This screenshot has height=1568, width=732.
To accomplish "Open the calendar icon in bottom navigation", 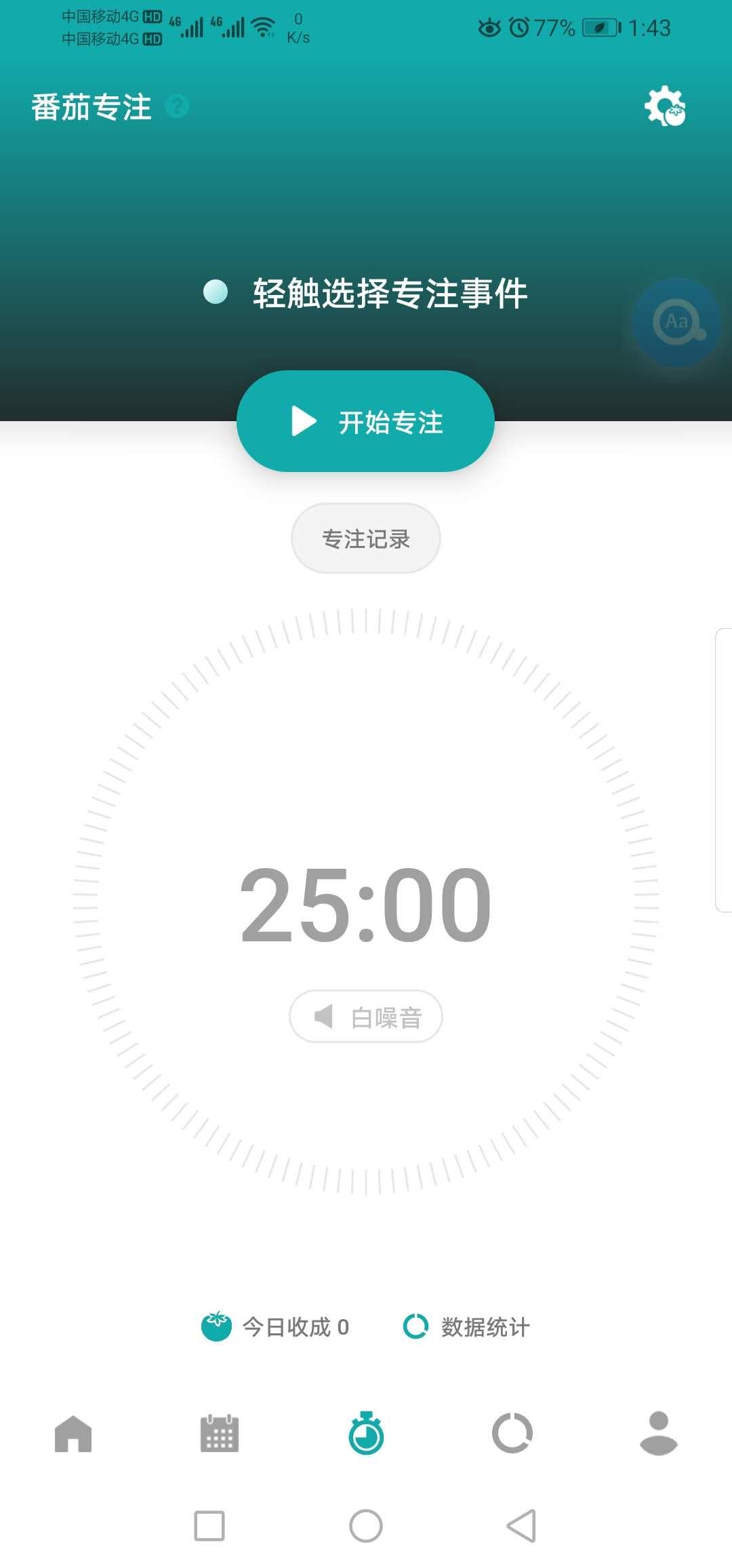I will [x=220, y=1434].
